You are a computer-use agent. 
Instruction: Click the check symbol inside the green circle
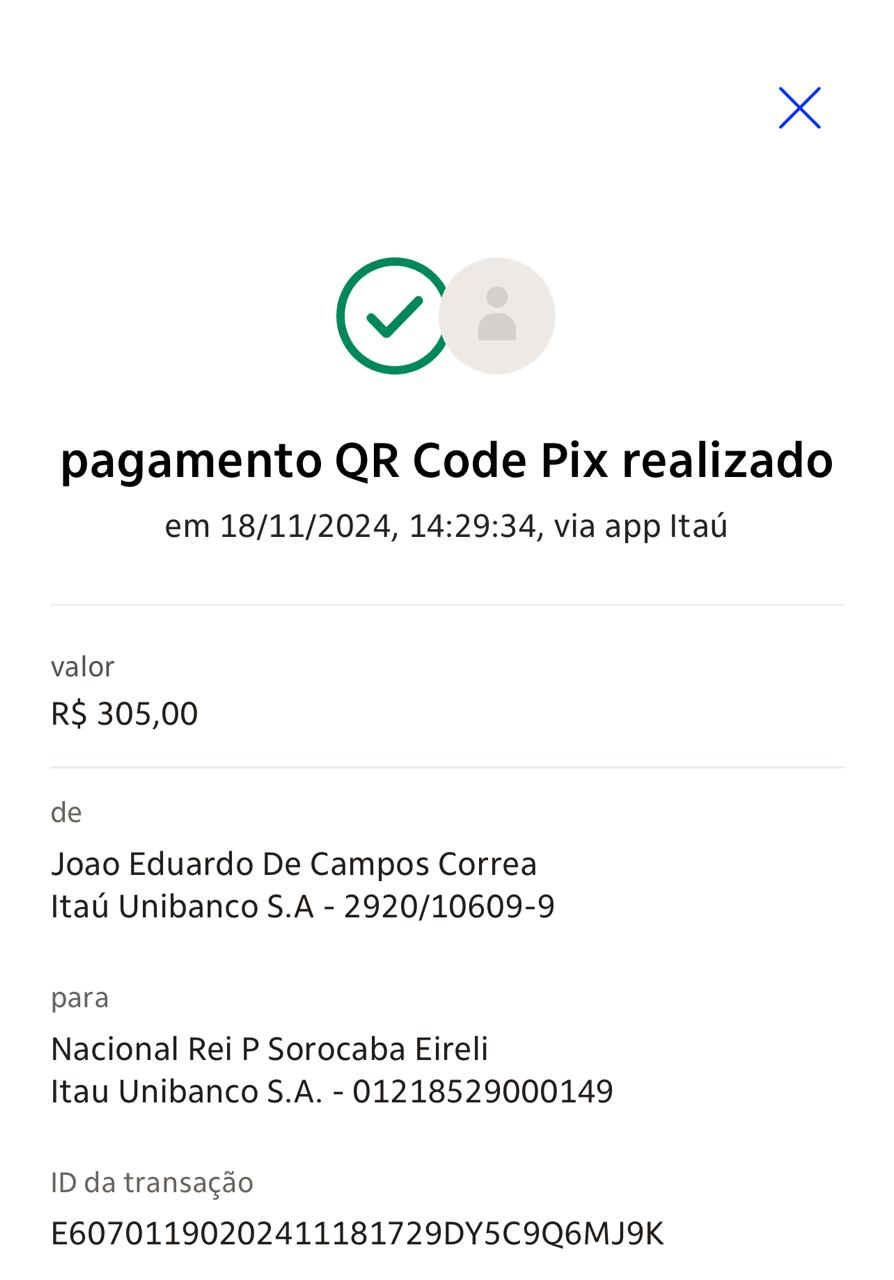coord(393,318)
